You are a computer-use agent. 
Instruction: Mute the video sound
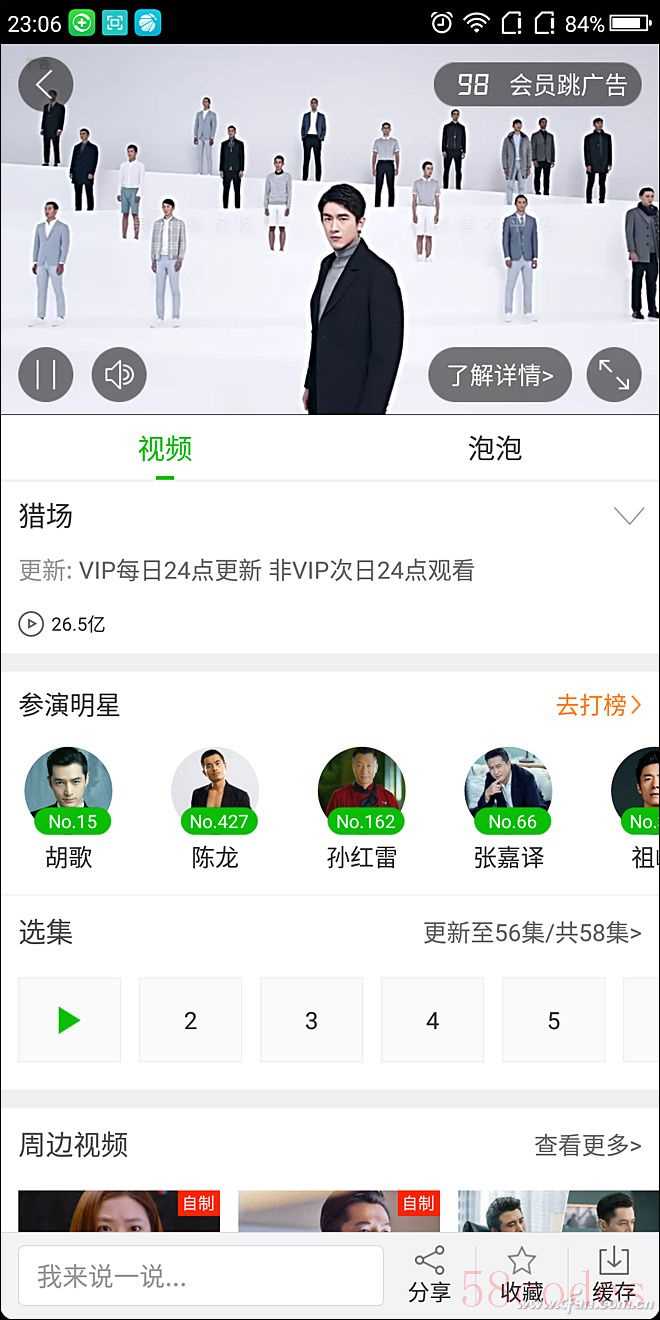coord(119,375)
